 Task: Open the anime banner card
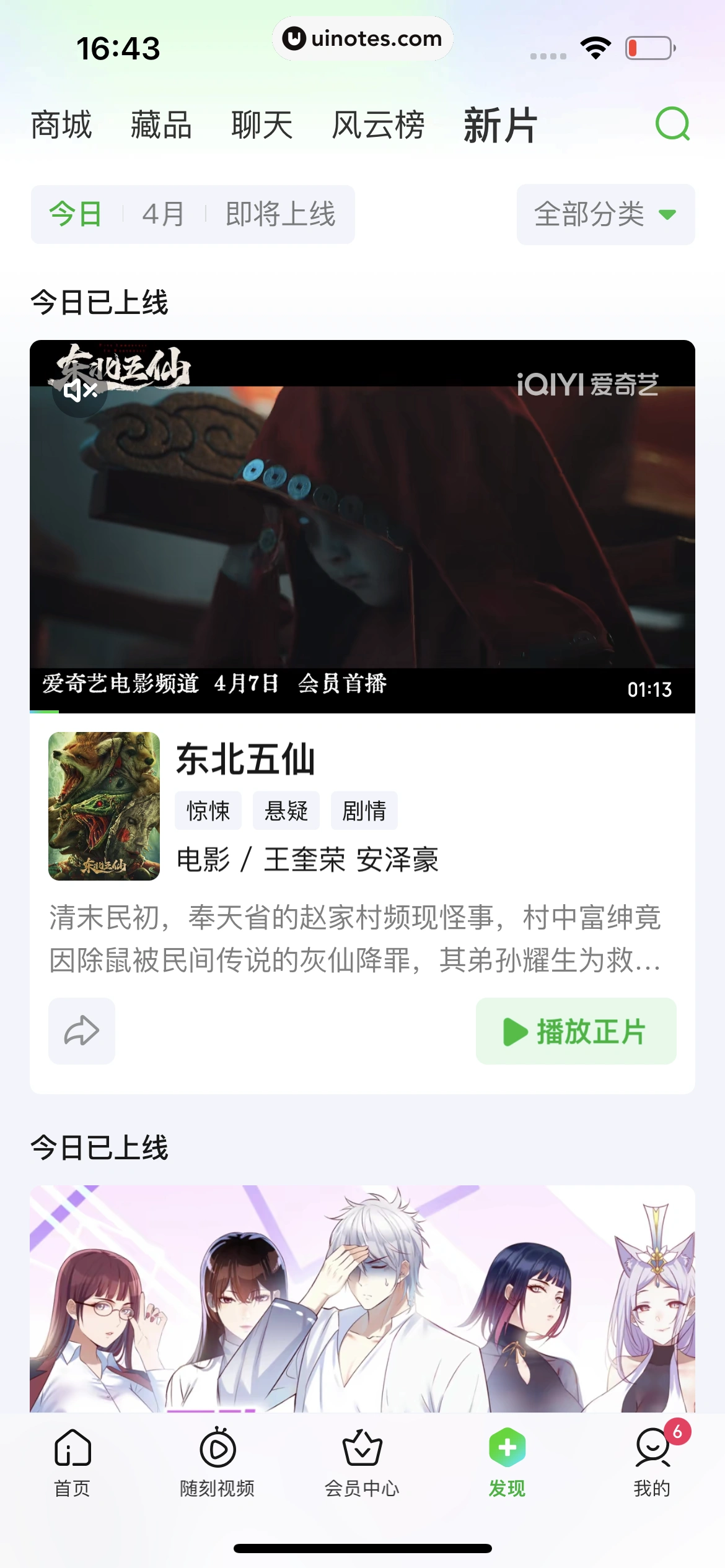(x=362, y=1297)
